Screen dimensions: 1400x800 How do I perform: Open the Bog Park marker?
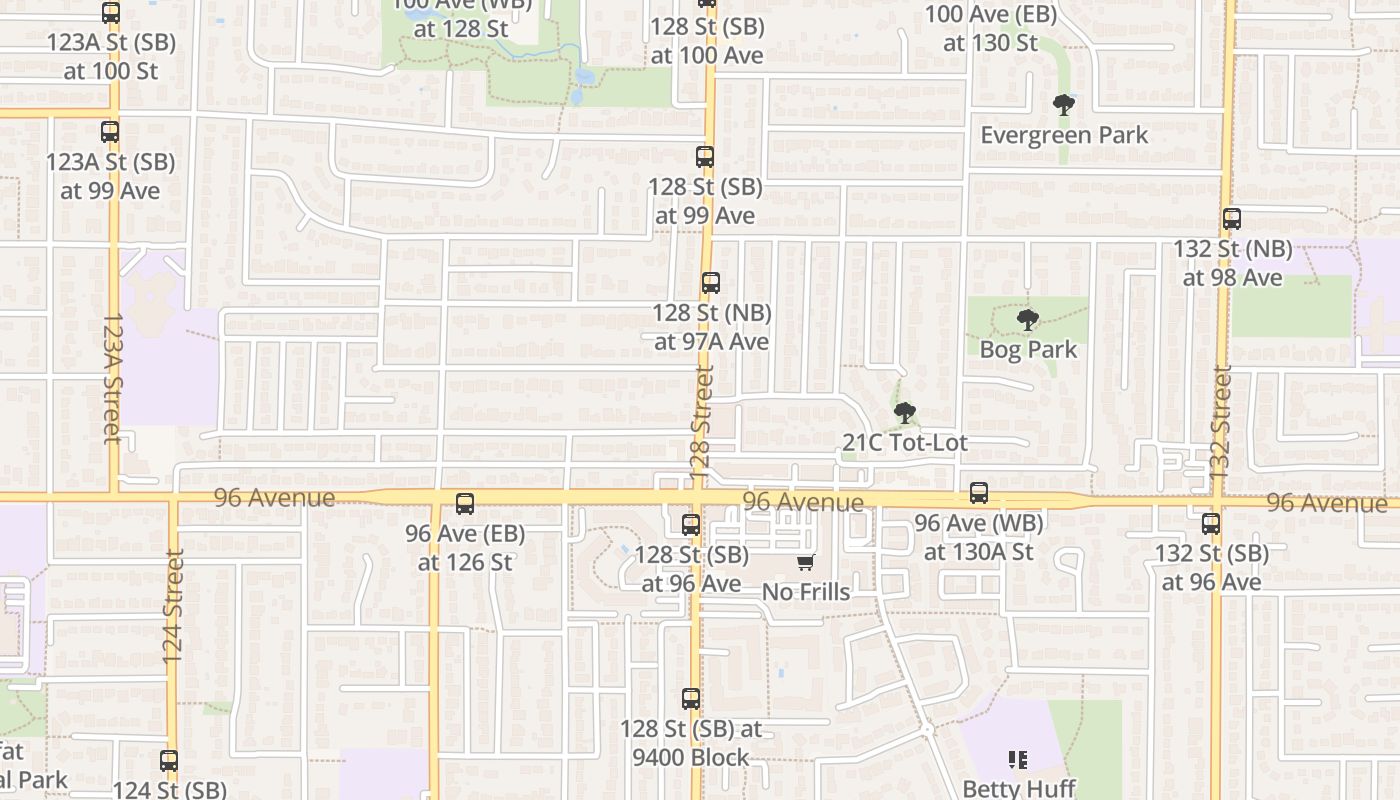point(1027,320)
